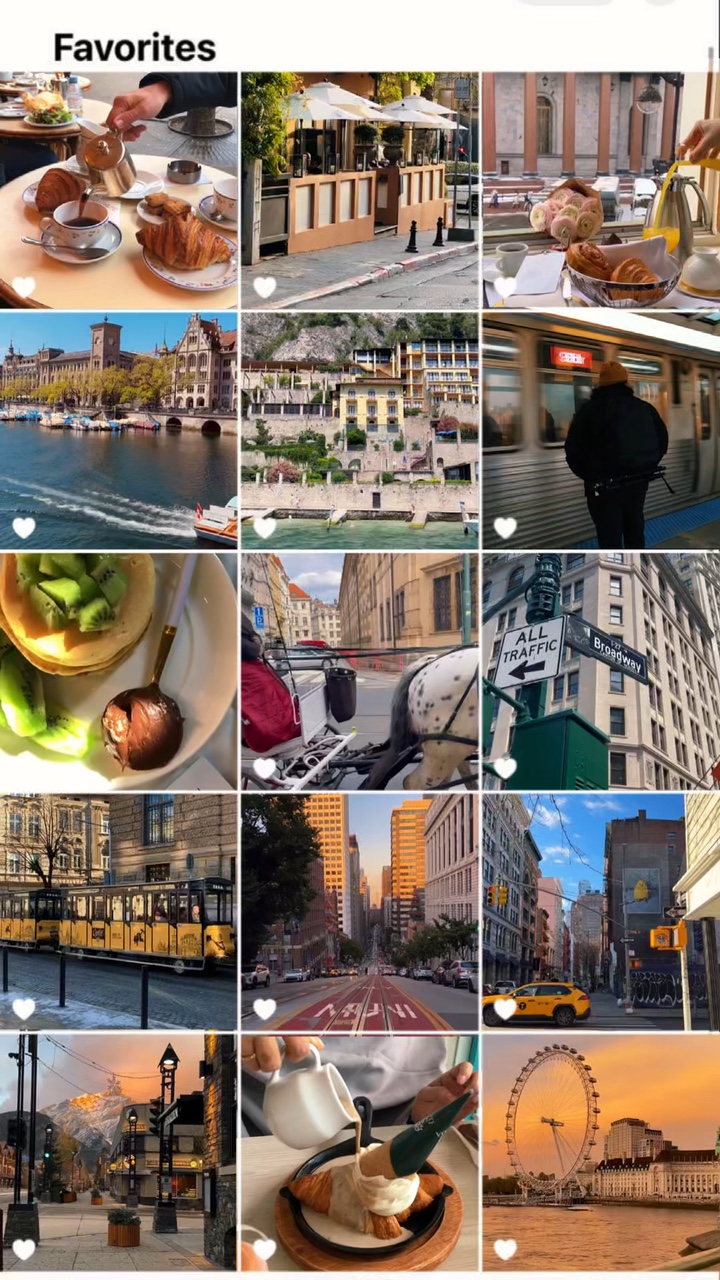
Task: View the Broadway street sign photo
Action: 601,672
